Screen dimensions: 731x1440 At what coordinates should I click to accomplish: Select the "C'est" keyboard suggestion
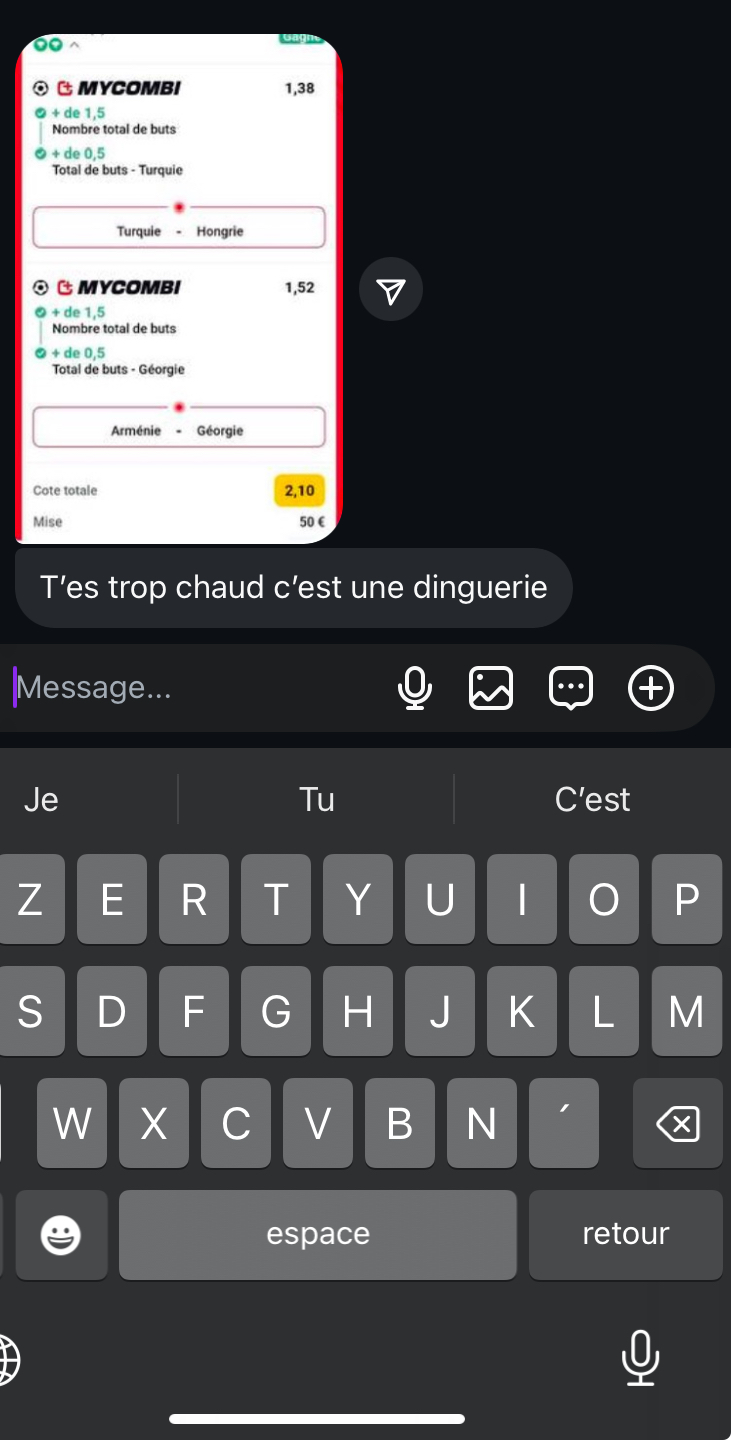pos(592,799)
